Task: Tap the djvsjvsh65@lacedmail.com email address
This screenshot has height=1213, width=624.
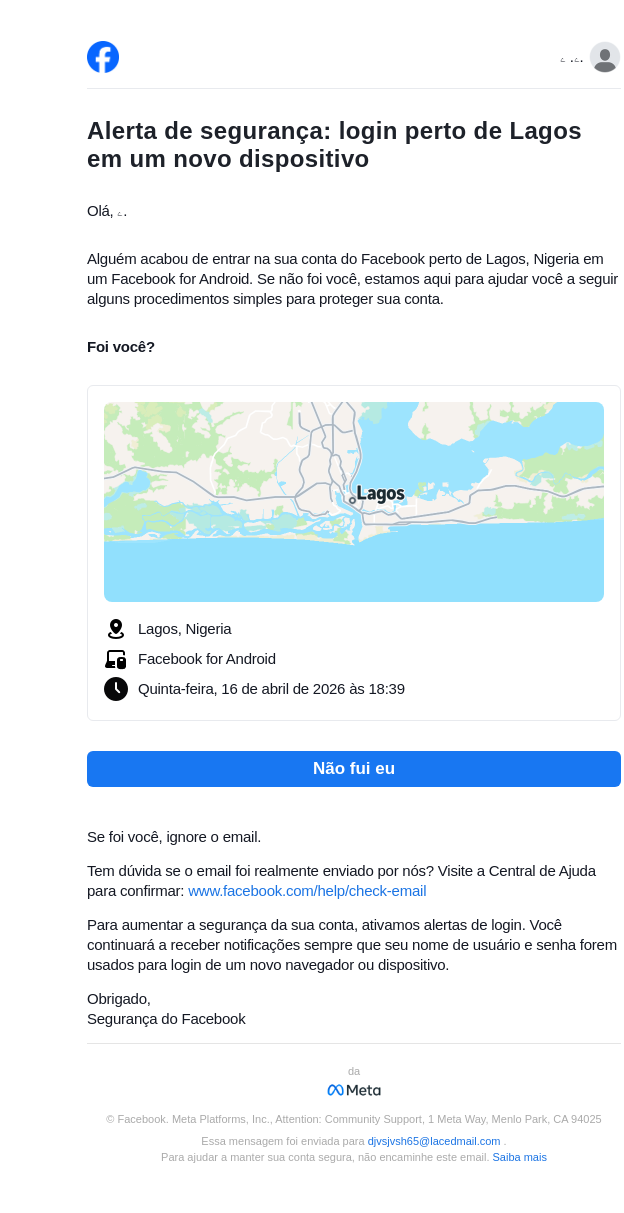Action: coord(433,1141)
